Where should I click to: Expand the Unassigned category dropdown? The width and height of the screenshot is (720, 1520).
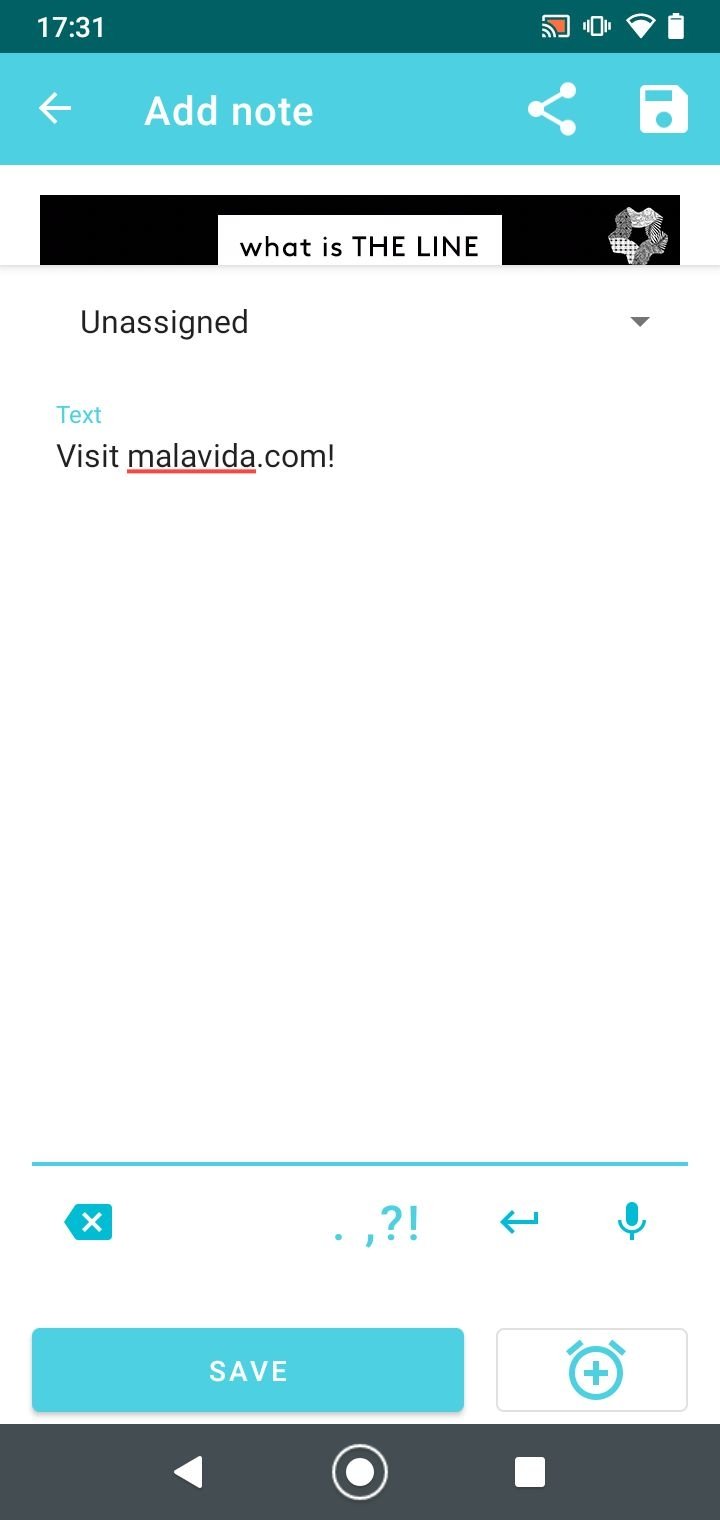360,322
